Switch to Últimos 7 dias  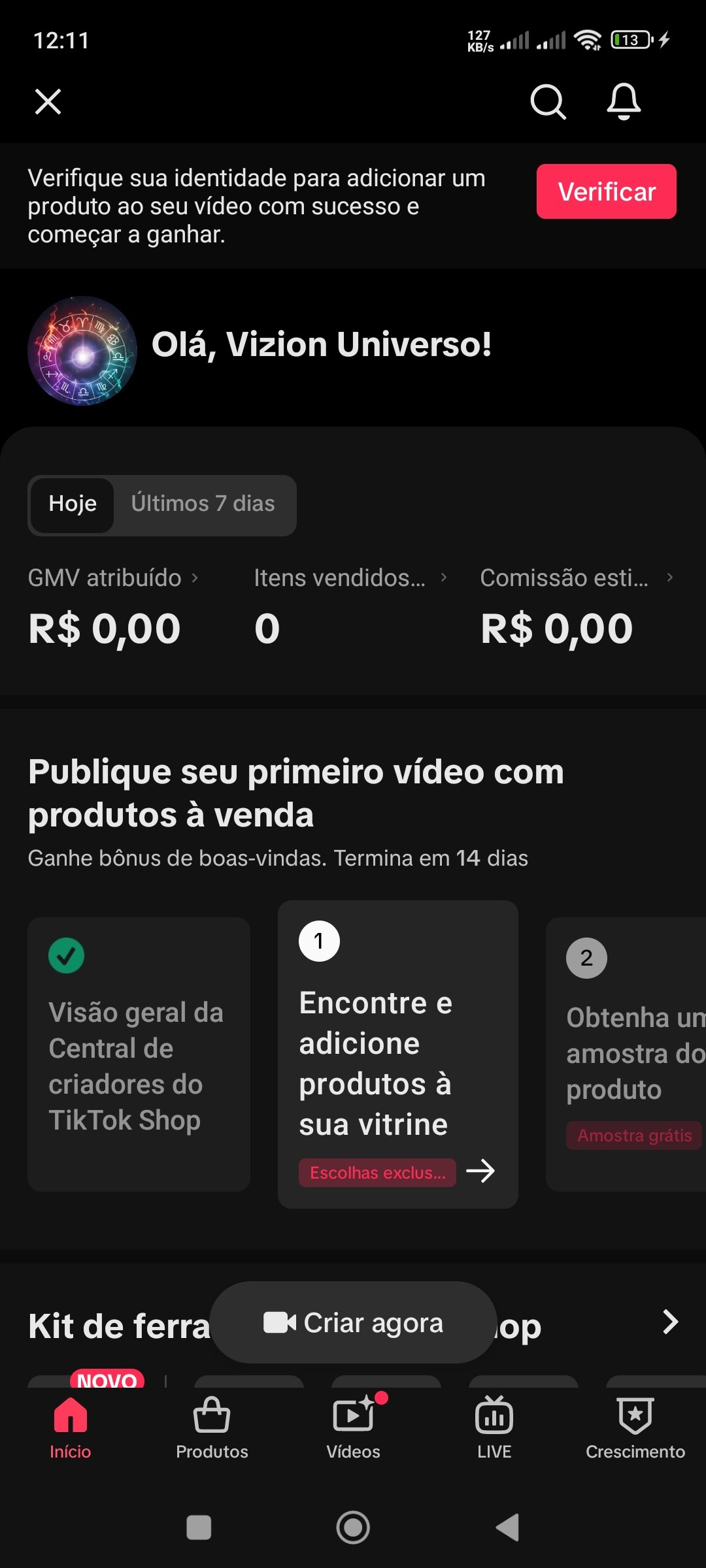click(x=203, y=504)
